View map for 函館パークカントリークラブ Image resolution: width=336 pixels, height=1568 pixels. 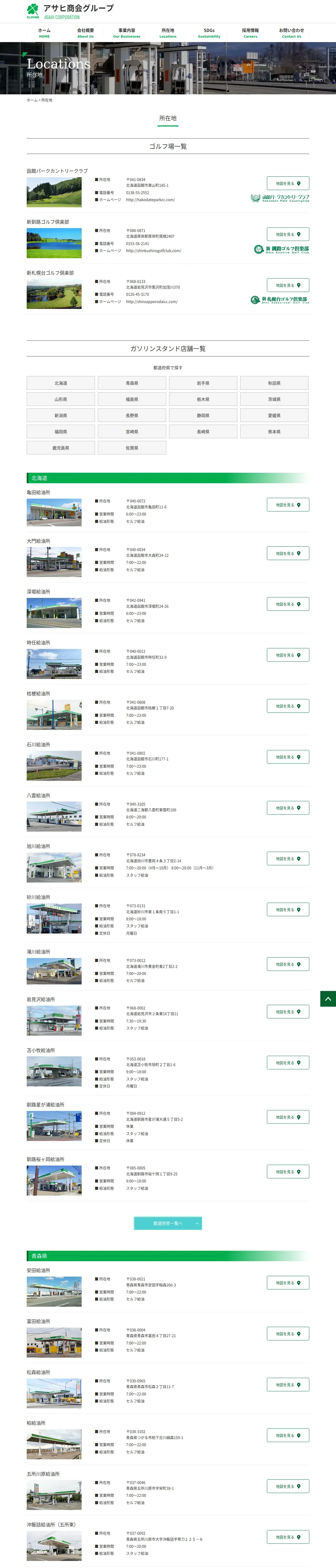[x=287, y=183]
